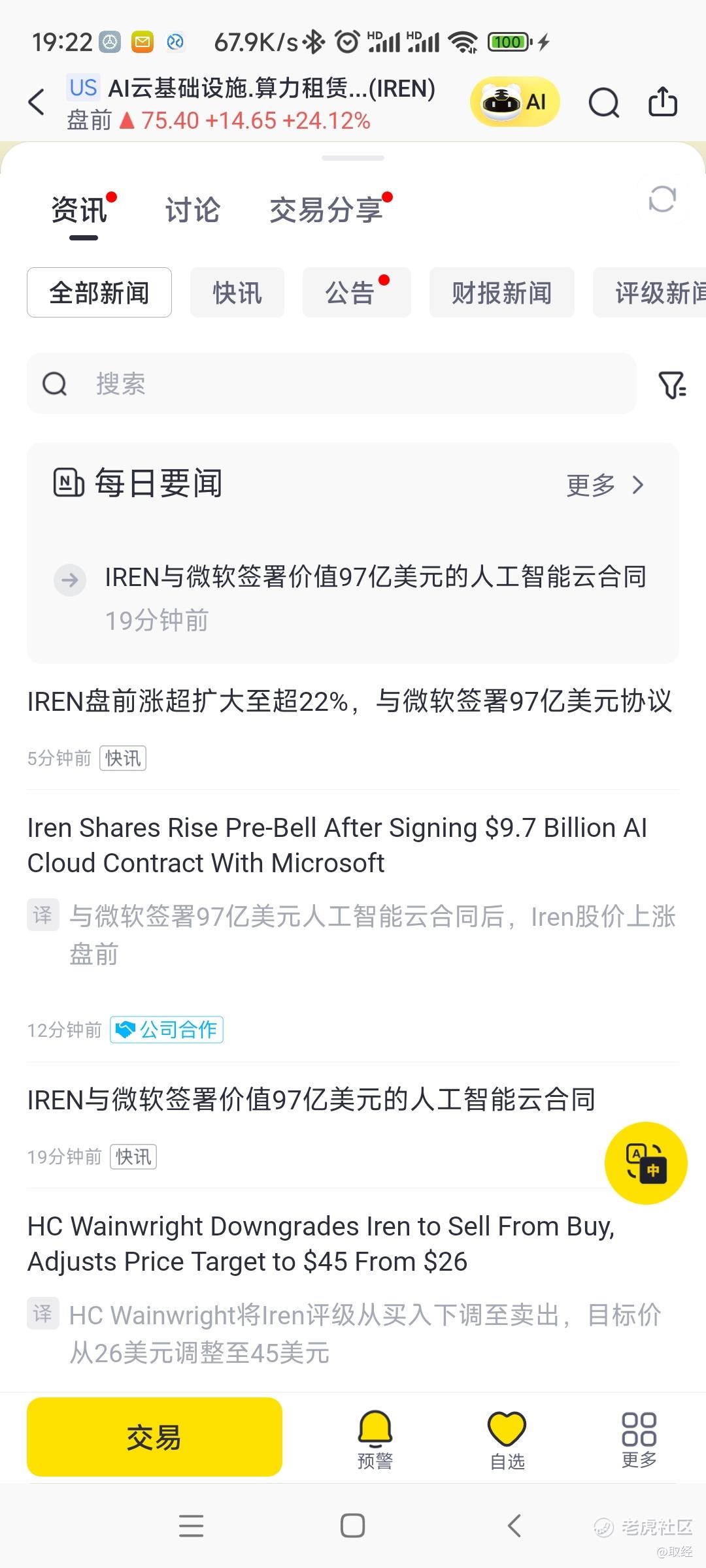Screen dimensions: 706x1568
Task: Select the 公告 filter chip
Action: point(350,293)
